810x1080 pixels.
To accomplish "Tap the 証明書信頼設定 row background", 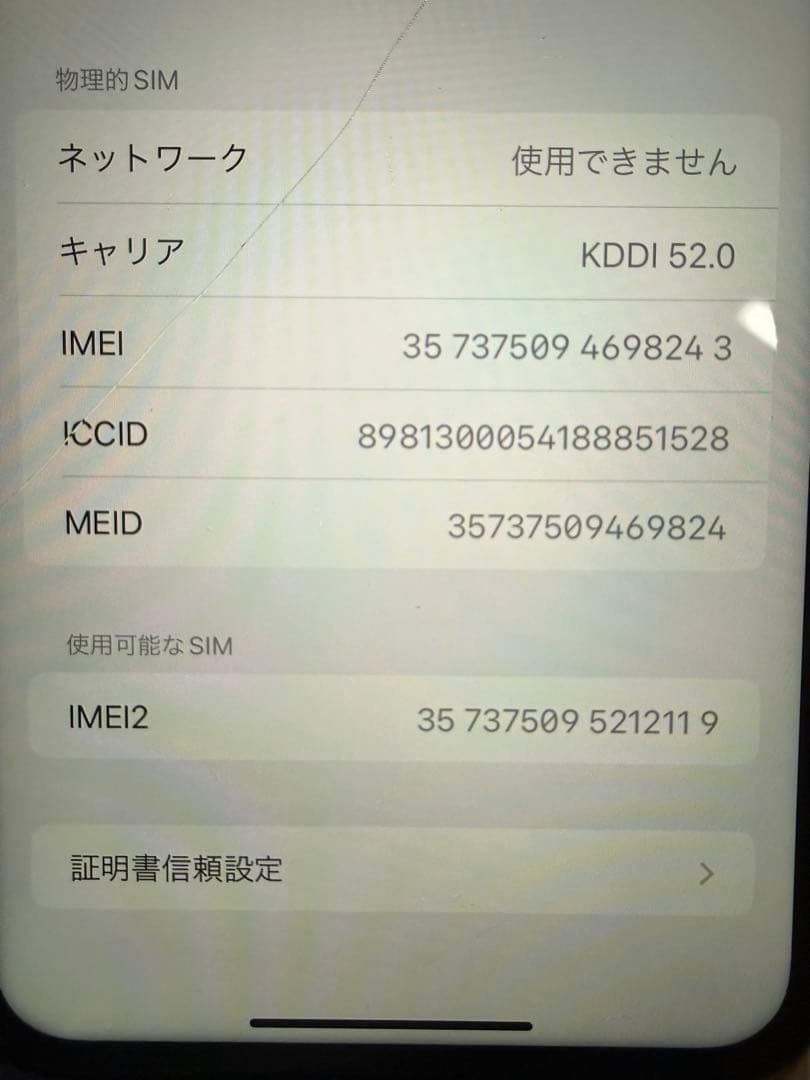I will pos(300,871).
